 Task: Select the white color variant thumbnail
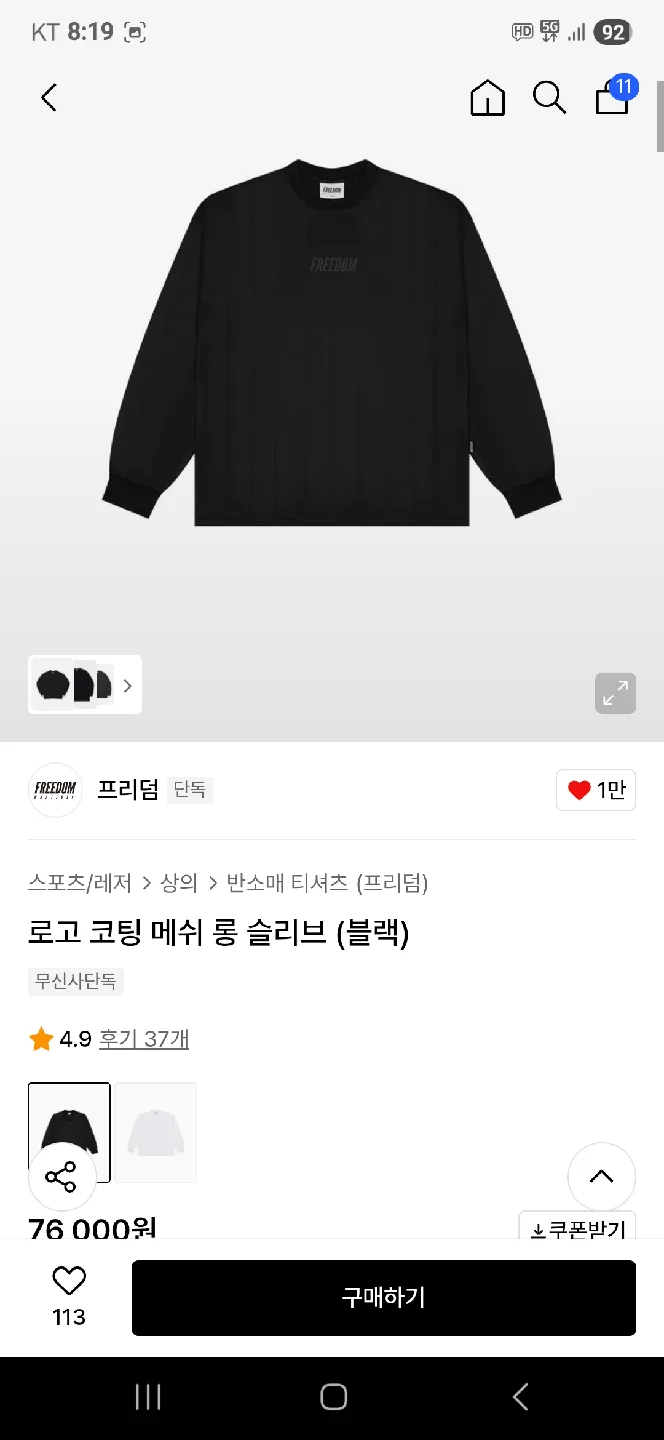click(156, 1132)
